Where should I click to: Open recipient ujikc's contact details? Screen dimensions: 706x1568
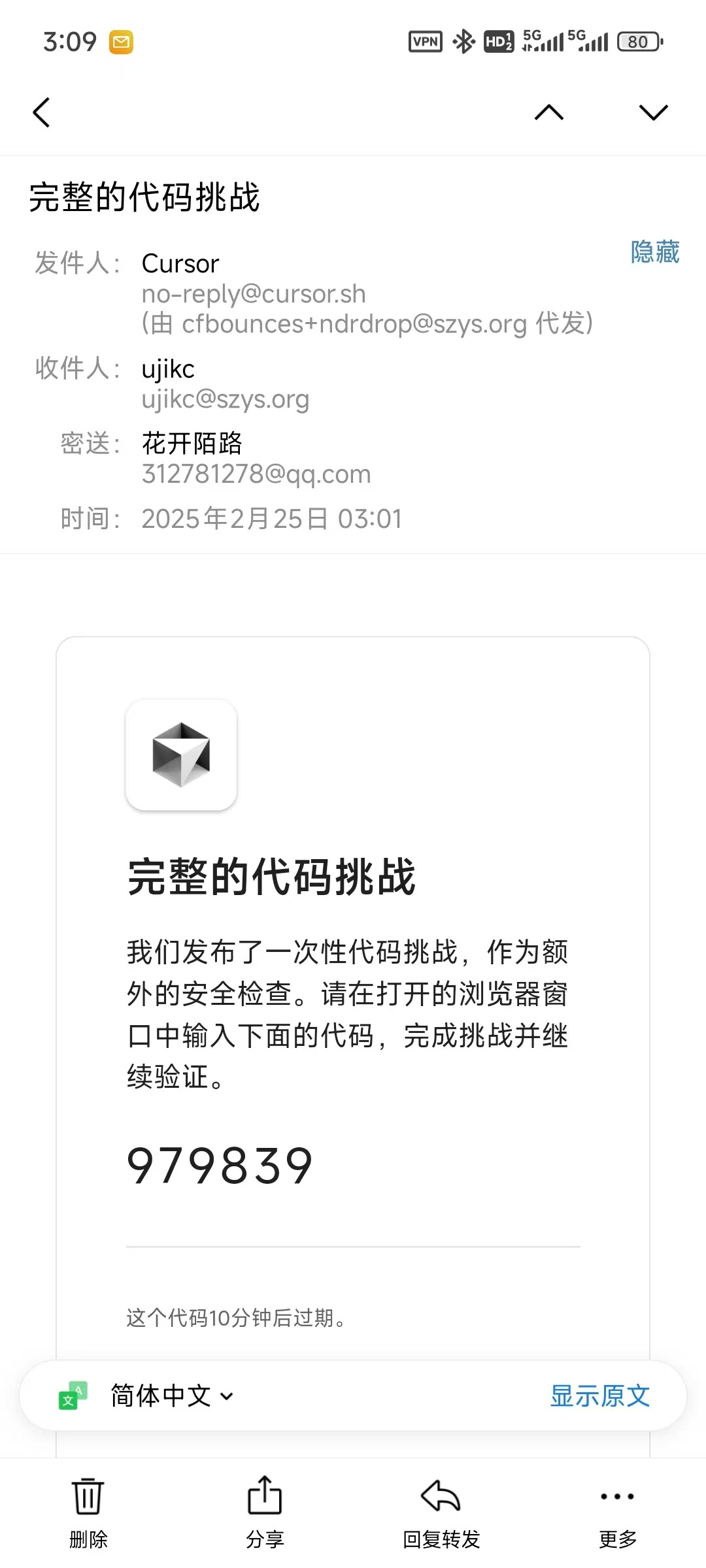168,369
